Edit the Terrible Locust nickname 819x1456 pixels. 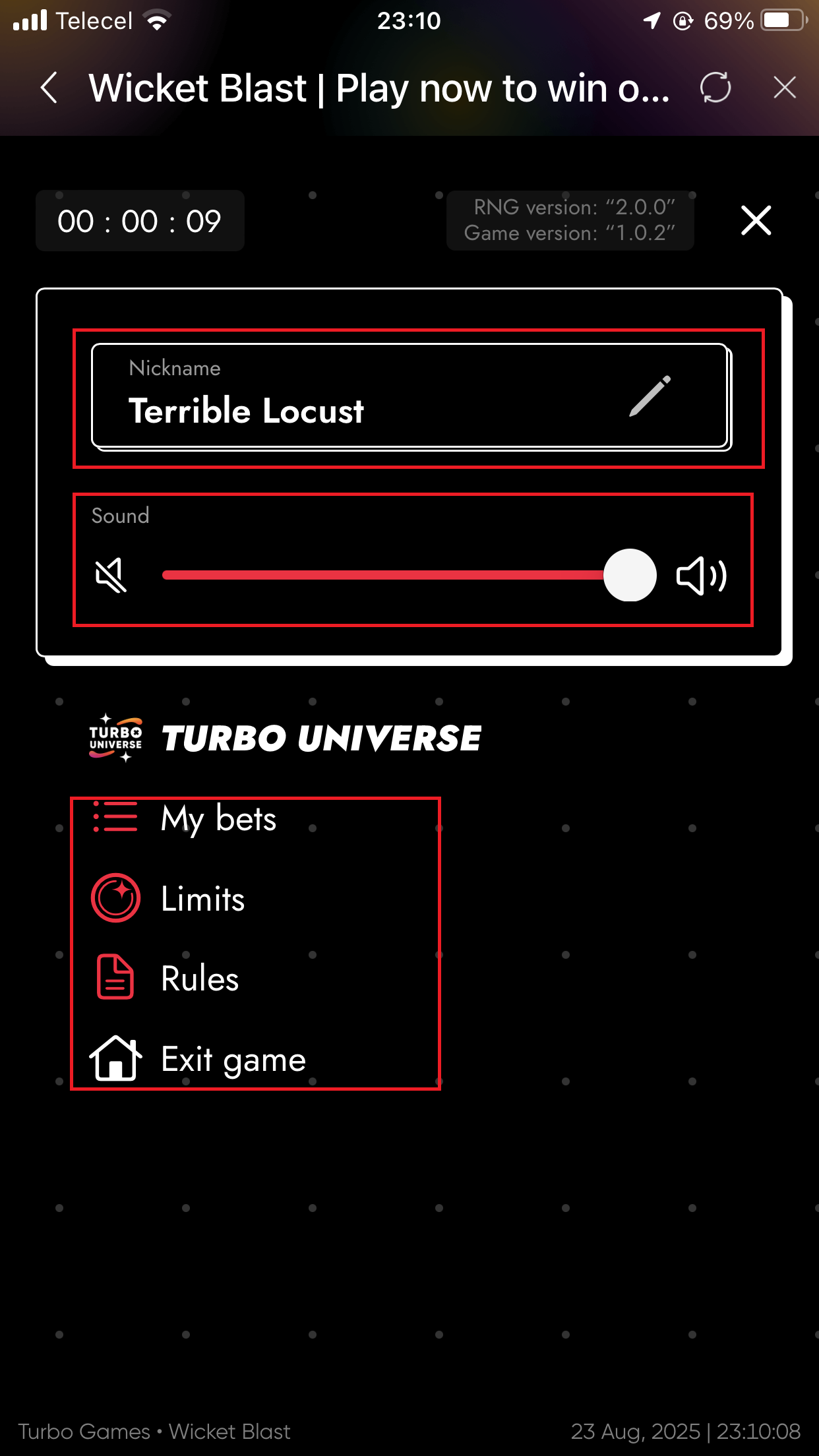coord(650,396)
